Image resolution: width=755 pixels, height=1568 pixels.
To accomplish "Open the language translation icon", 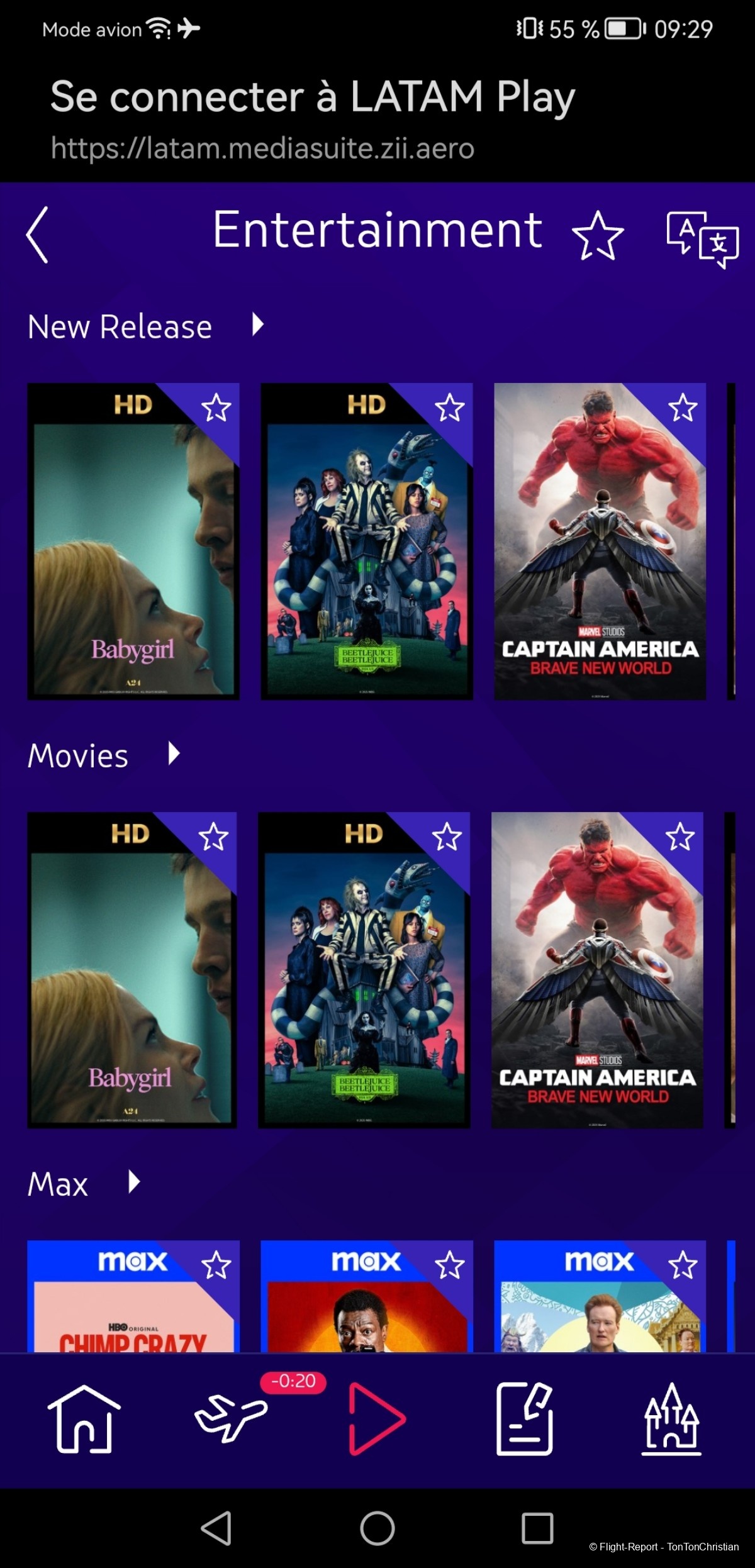I will [x=702, y=239].
